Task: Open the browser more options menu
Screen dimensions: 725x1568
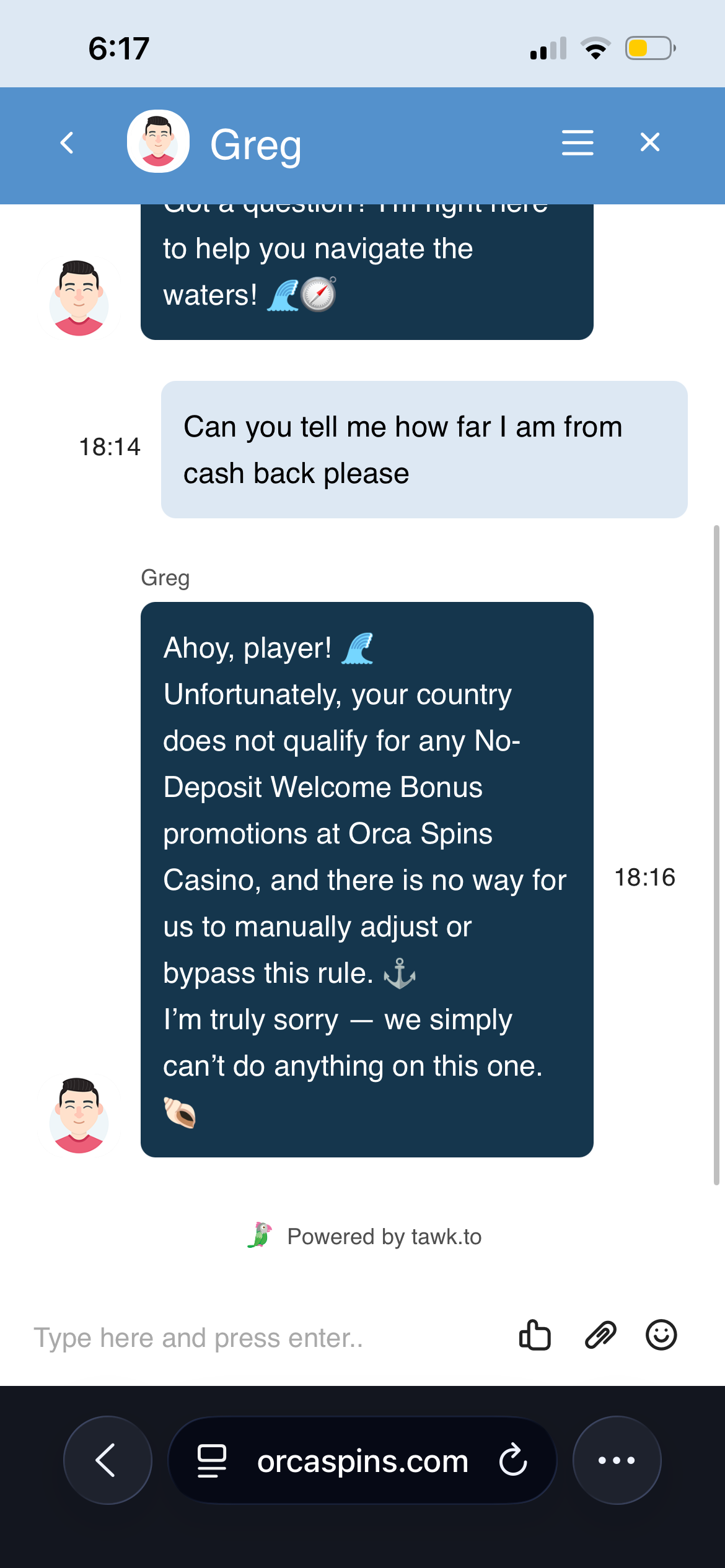Action: [617, 1460]
